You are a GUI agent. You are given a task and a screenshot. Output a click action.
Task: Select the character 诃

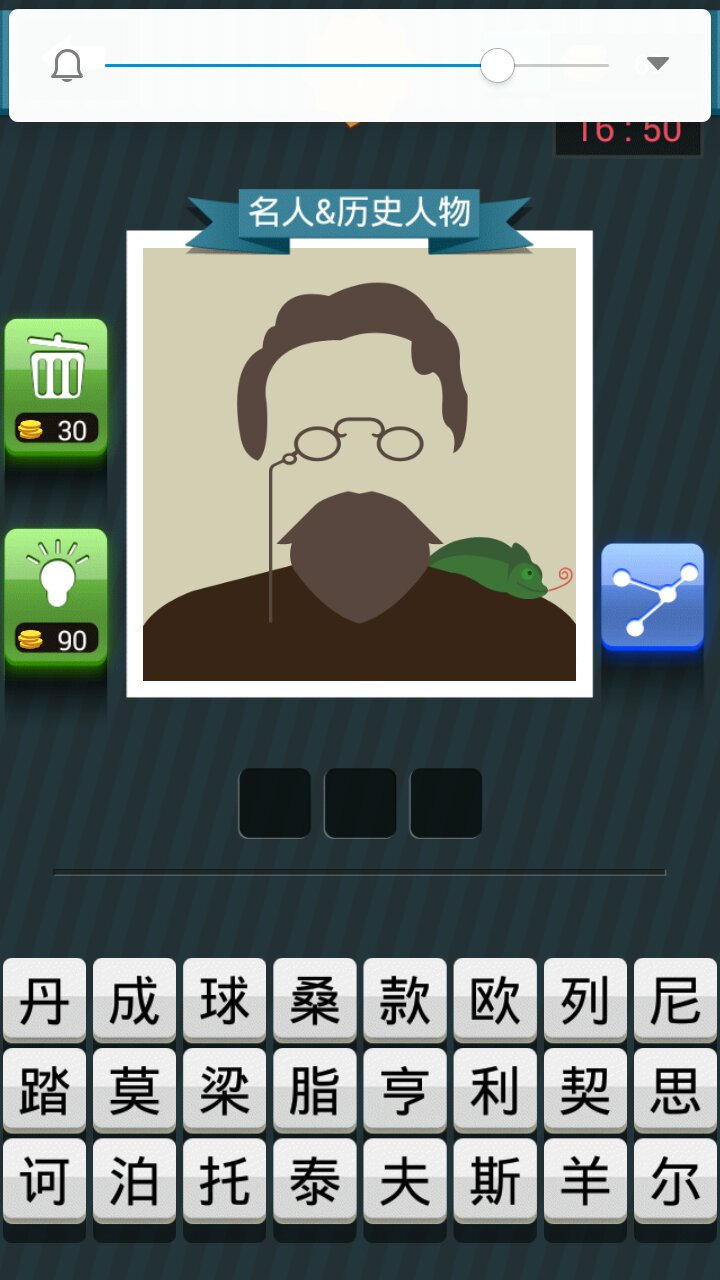click(x=44, y=1180)
